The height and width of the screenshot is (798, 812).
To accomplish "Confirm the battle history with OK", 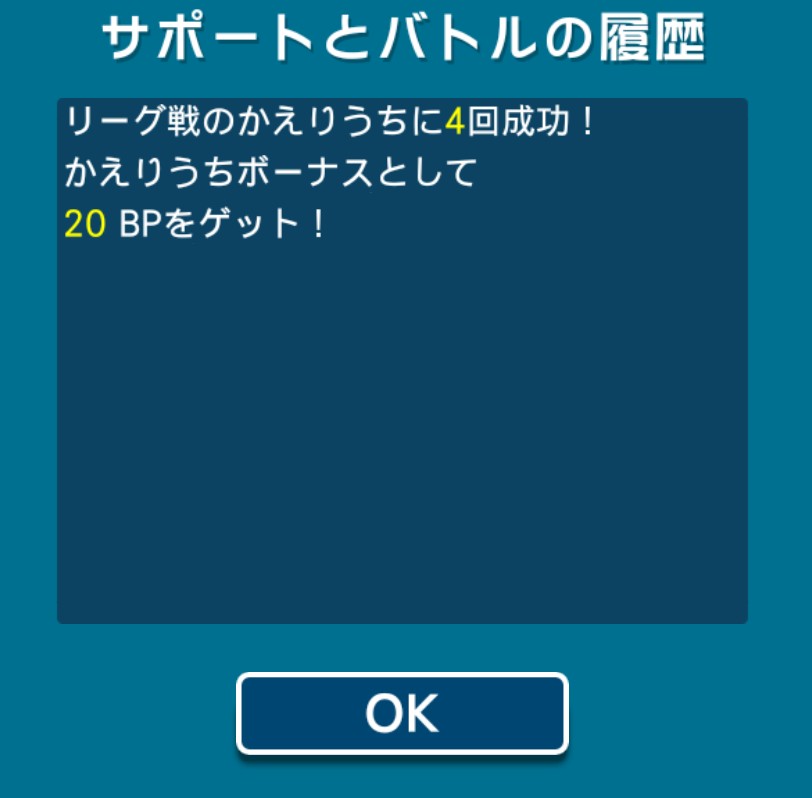I will pyautogui.click(x=402, y=714).
